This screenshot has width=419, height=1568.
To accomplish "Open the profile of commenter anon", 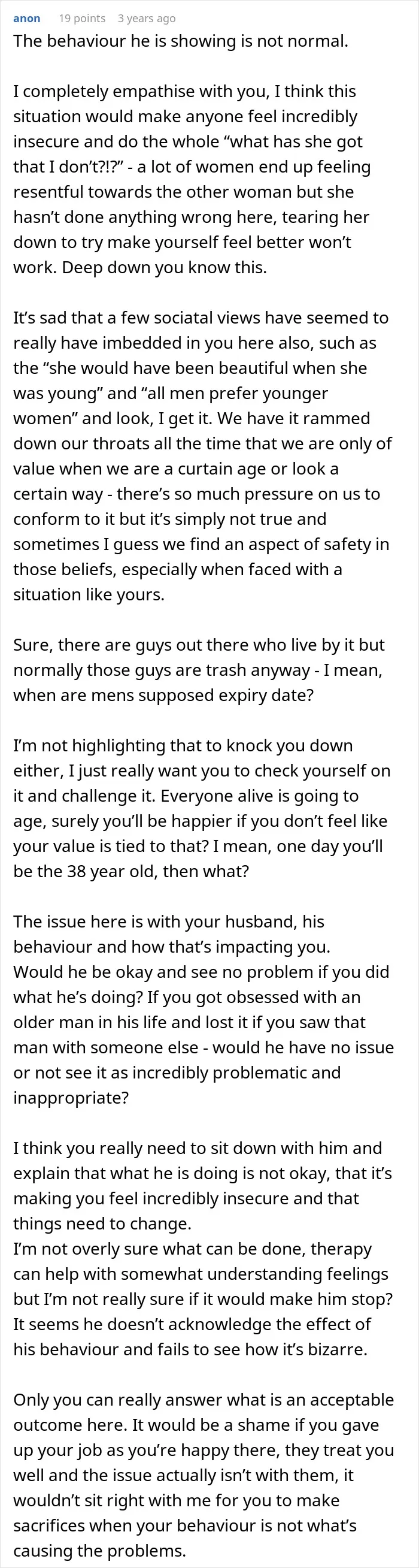I will [x=27, y=18].
